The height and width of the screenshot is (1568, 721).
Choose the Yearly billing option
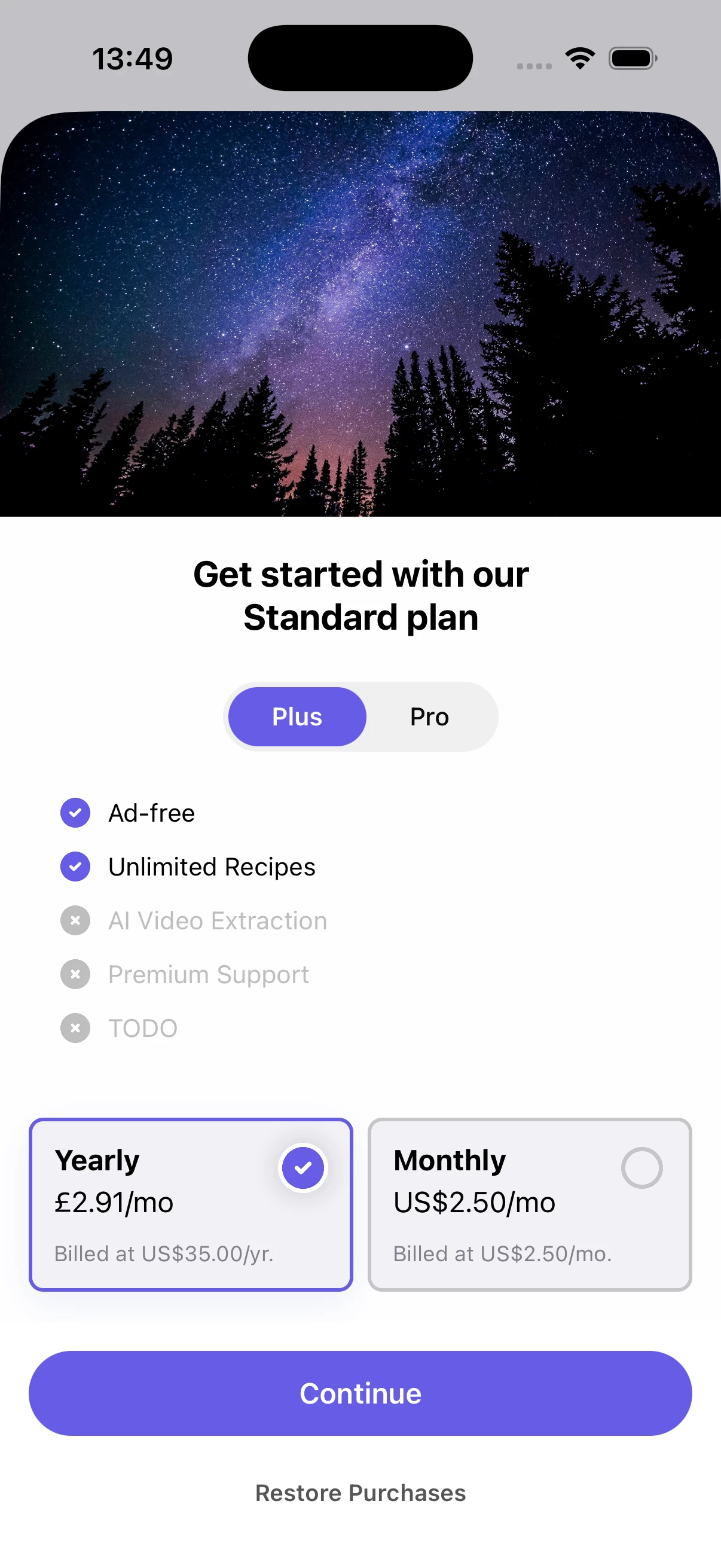pos(191,1203)
